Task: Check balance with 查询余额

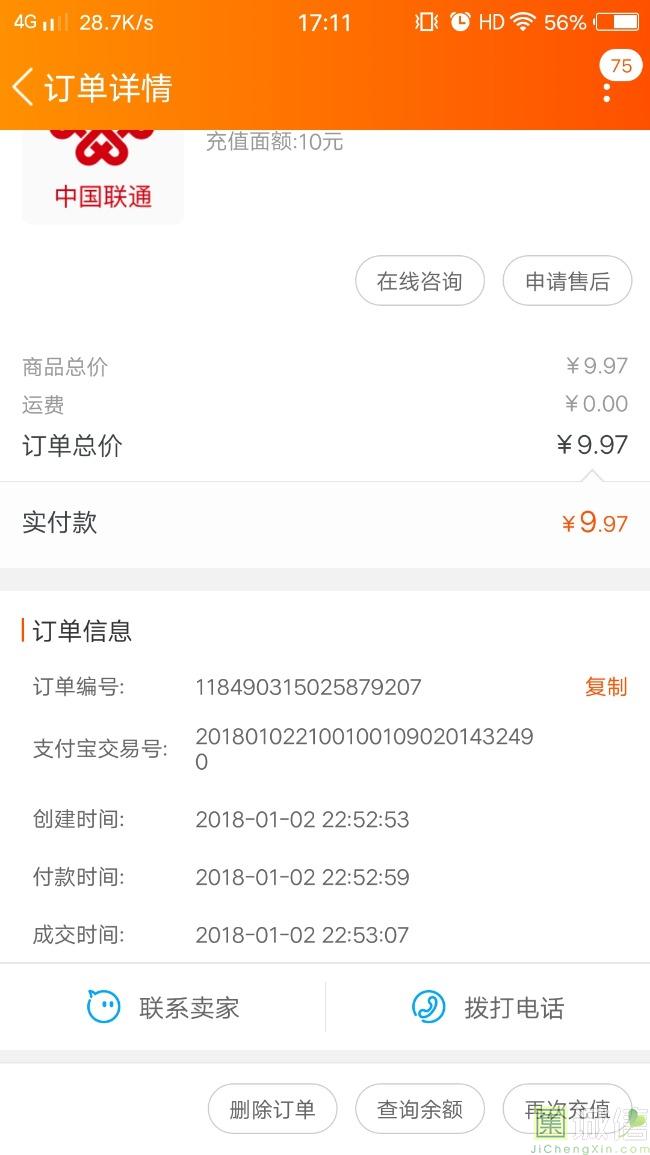Action: 420,1109
